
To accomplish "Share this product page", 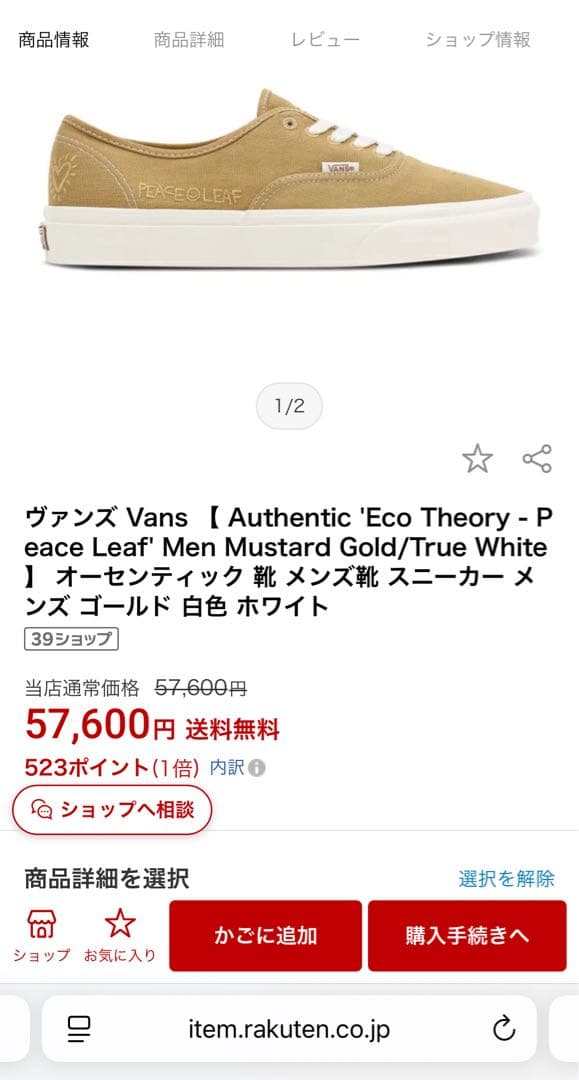I will pyautogui.click(x=537, y=459).
